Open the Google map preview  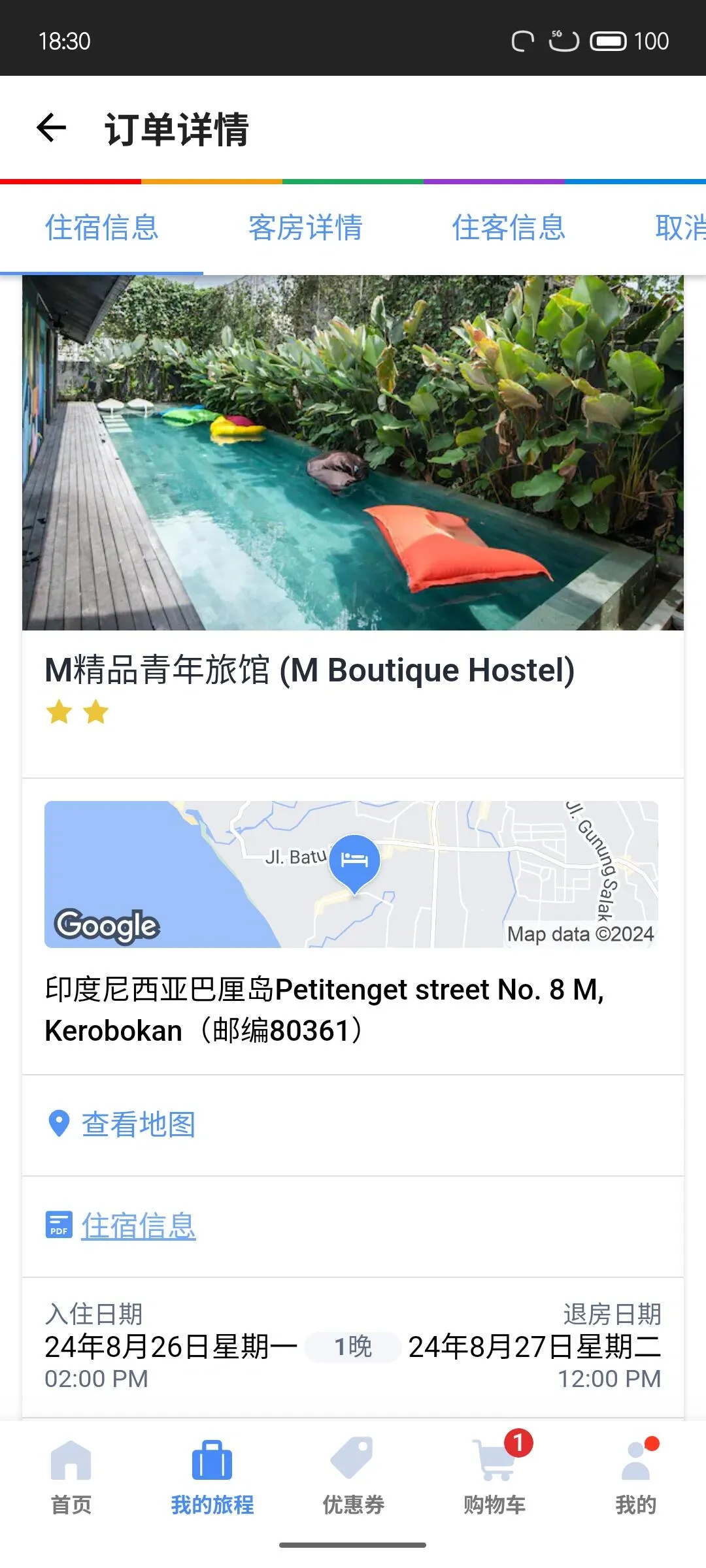click(351, 874)
